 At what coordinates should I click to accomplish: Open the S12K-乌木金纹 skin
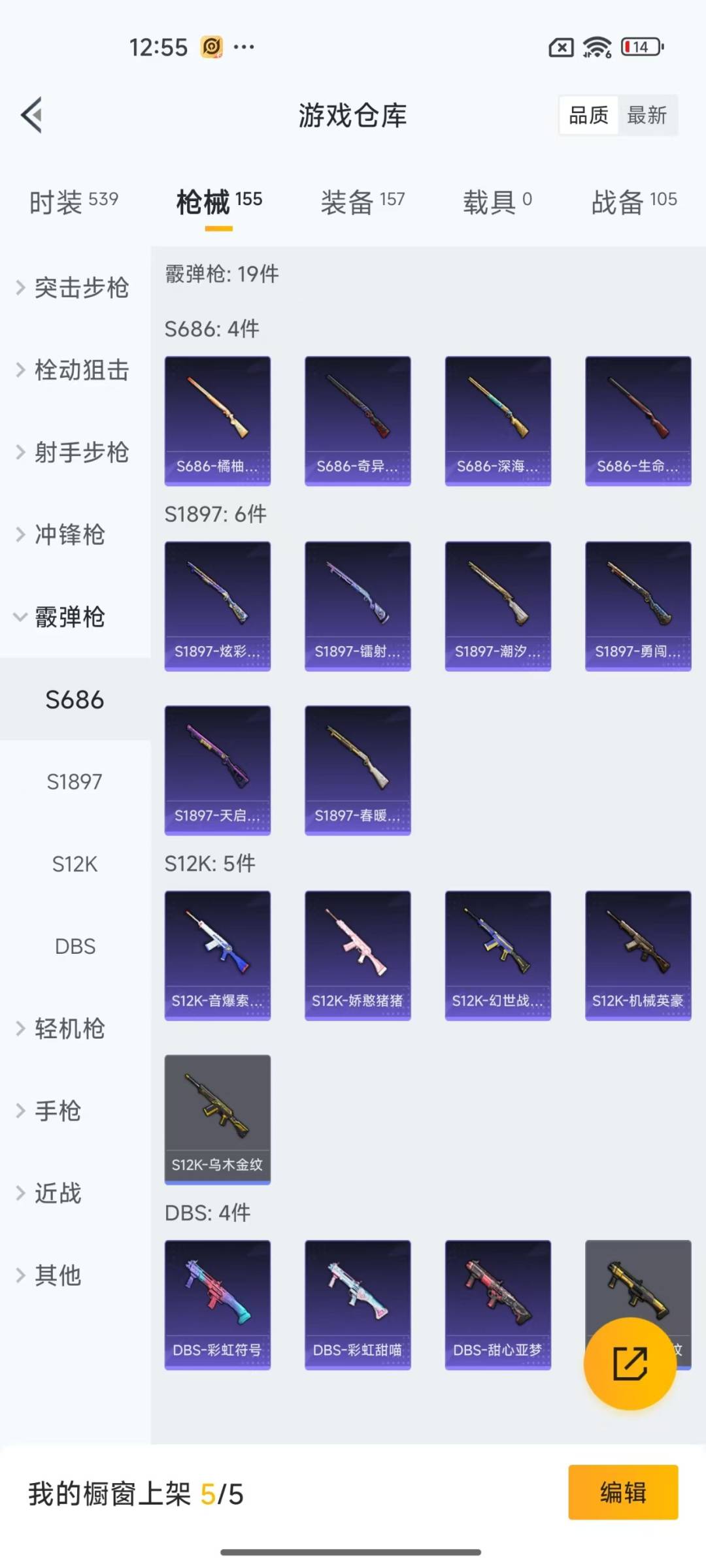(x=217, y=1119)
